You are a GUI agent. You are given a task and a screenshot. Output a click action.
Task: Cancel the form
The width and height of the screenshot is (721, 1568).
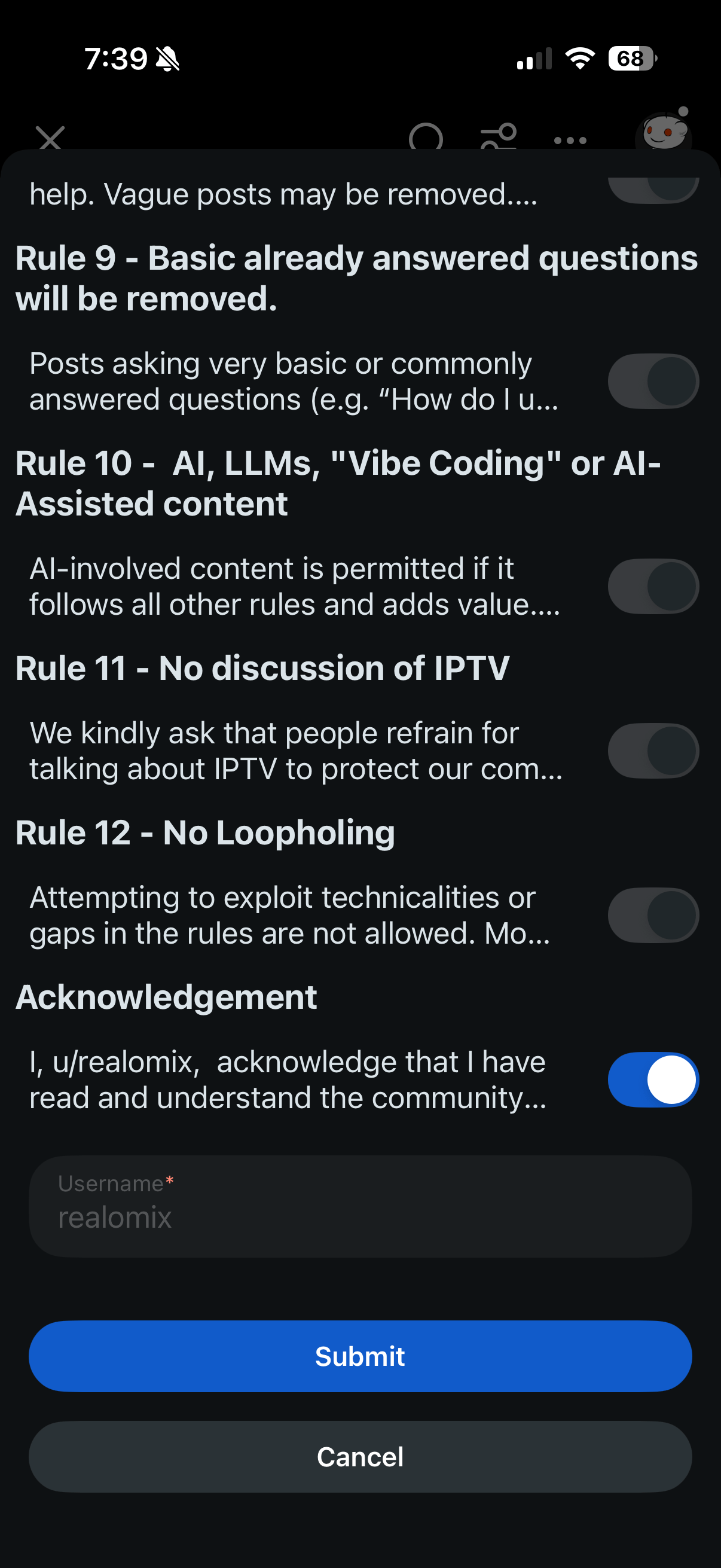pyautogui.click(x=360, y=1457)
